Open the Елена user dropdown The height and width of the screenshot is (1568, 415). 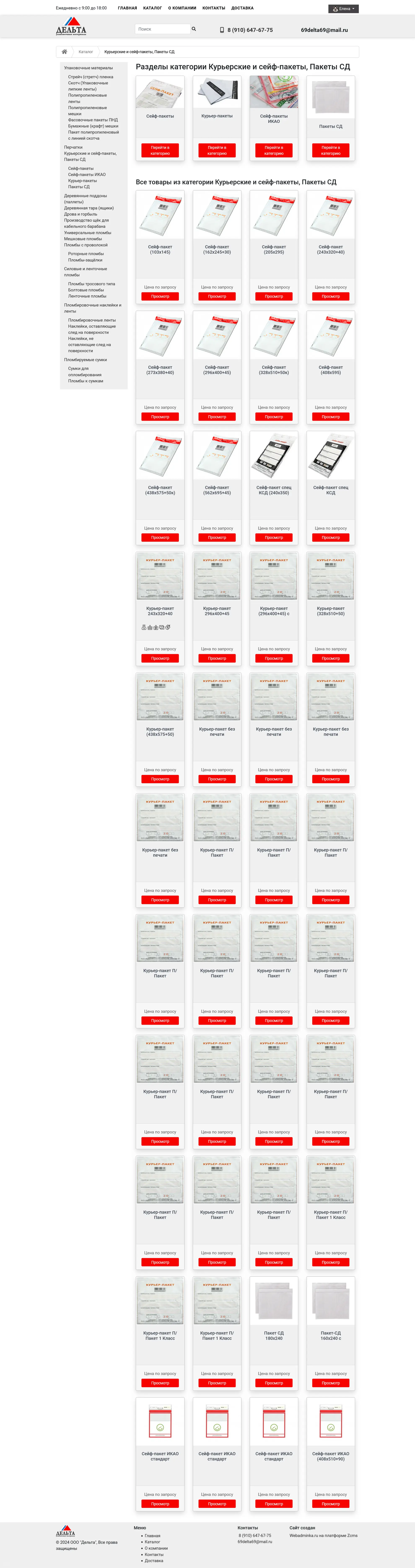click(x=343, y=9)
